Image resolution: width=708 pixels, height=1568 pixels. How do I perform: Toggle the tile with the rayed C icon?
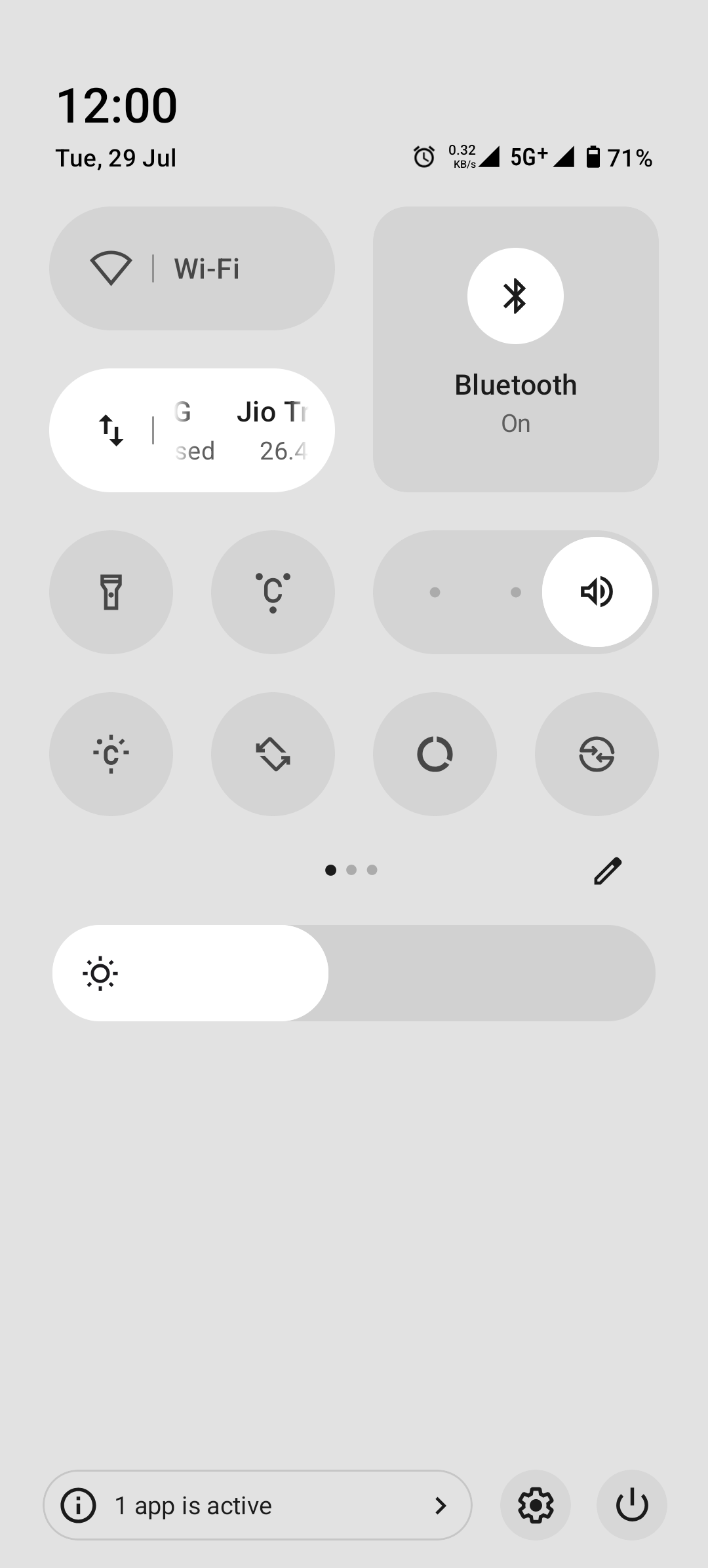tap(111, 754)
